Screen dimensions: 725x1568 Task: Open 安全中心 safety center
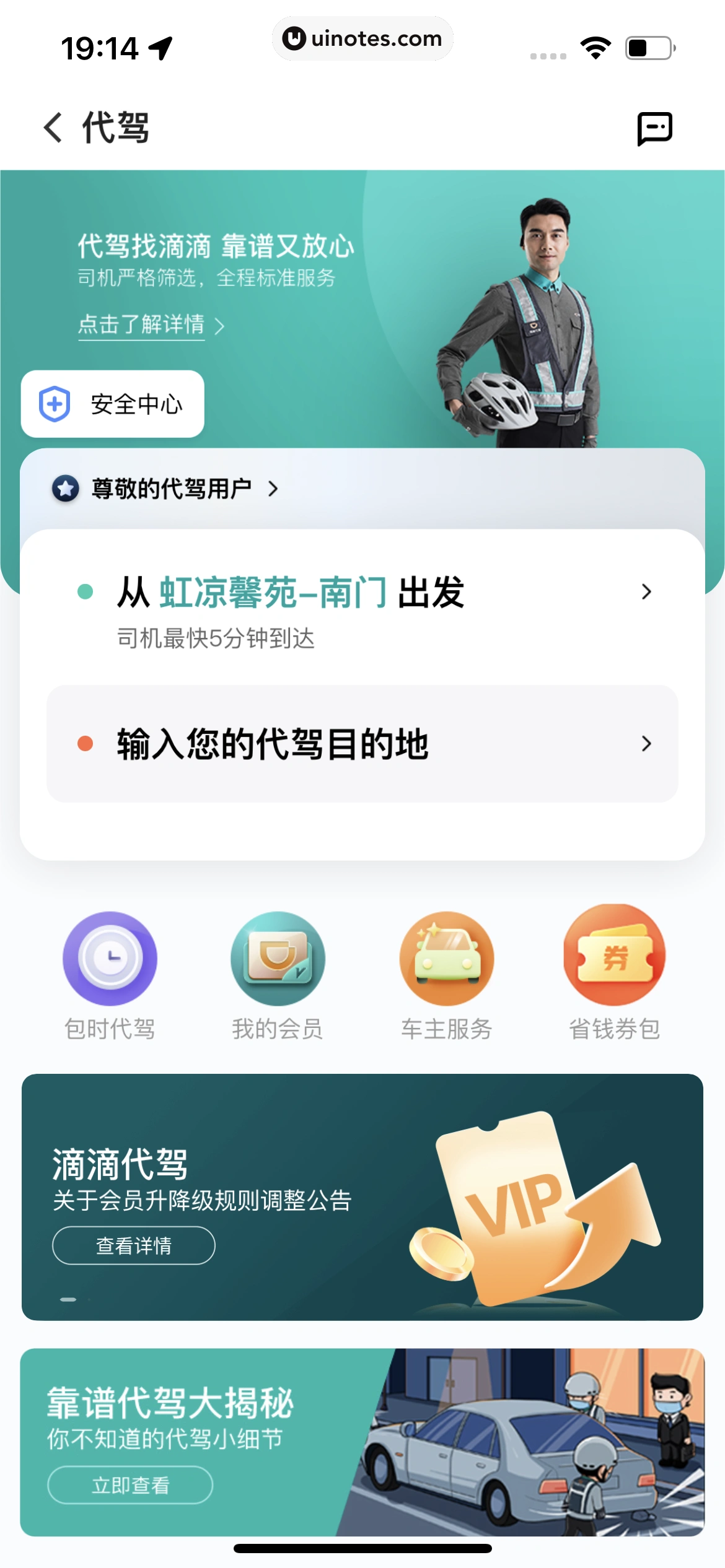pos(113,404)
